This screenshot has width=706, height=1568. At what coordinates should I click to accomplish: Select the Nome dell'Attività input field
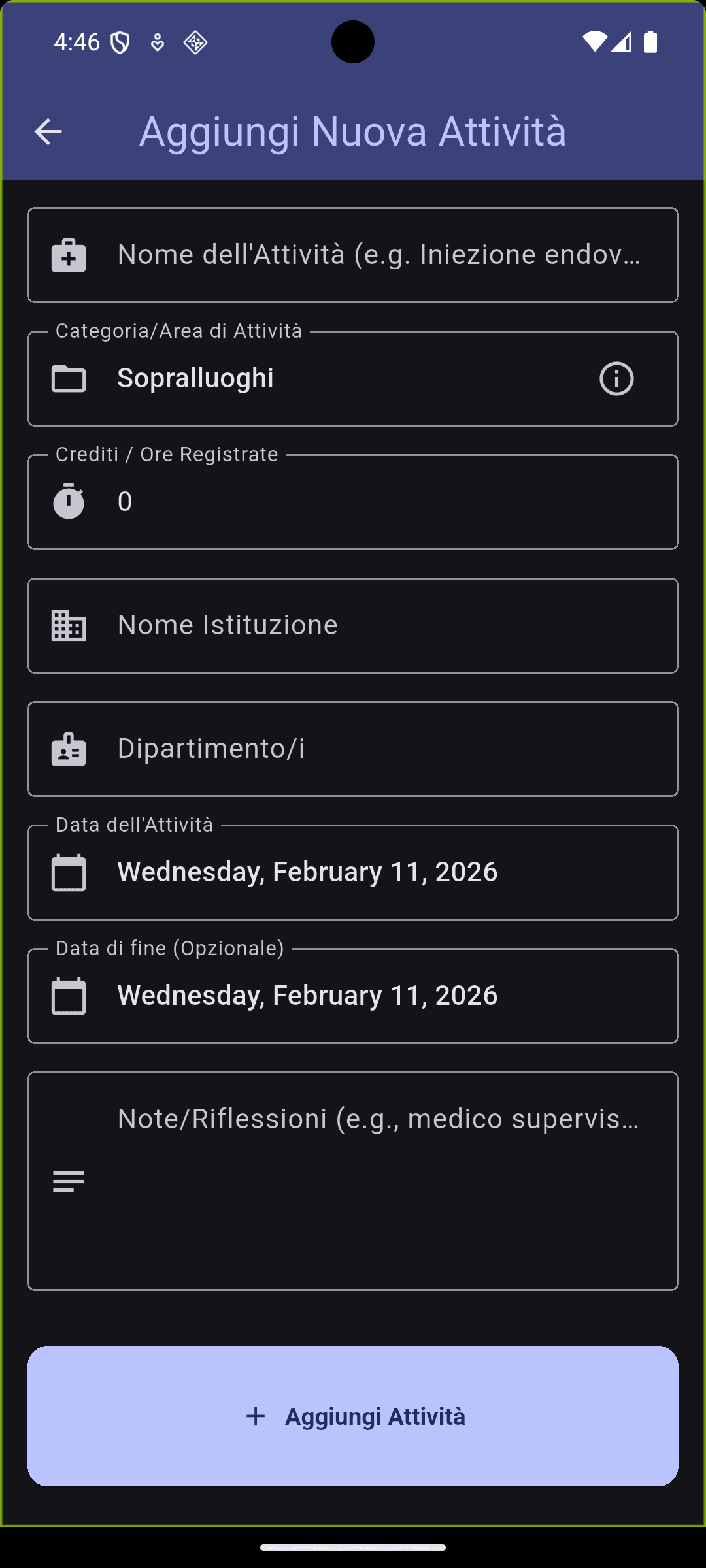353,255
